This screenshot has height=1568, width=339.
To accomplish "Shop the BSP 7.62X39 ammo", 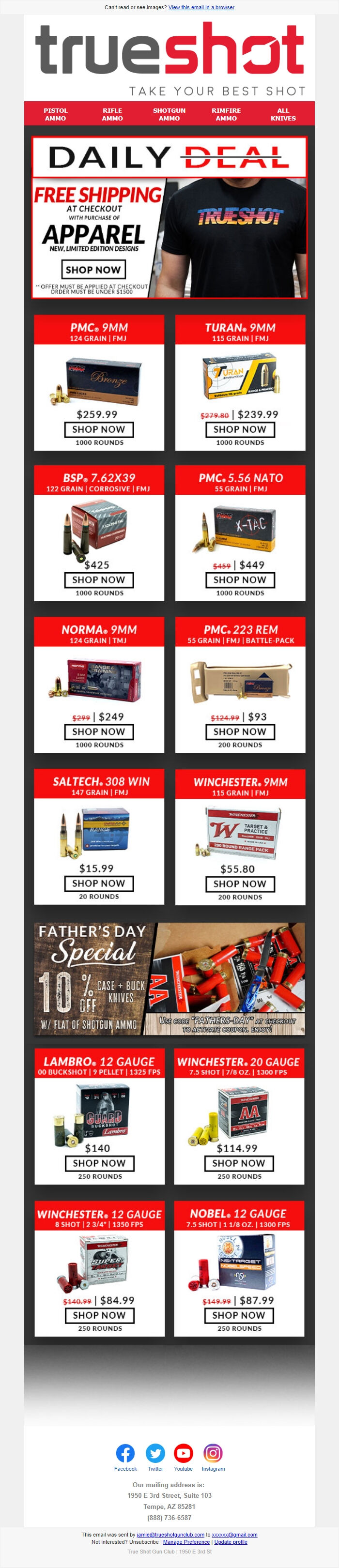I will click(x=99, y=580).
